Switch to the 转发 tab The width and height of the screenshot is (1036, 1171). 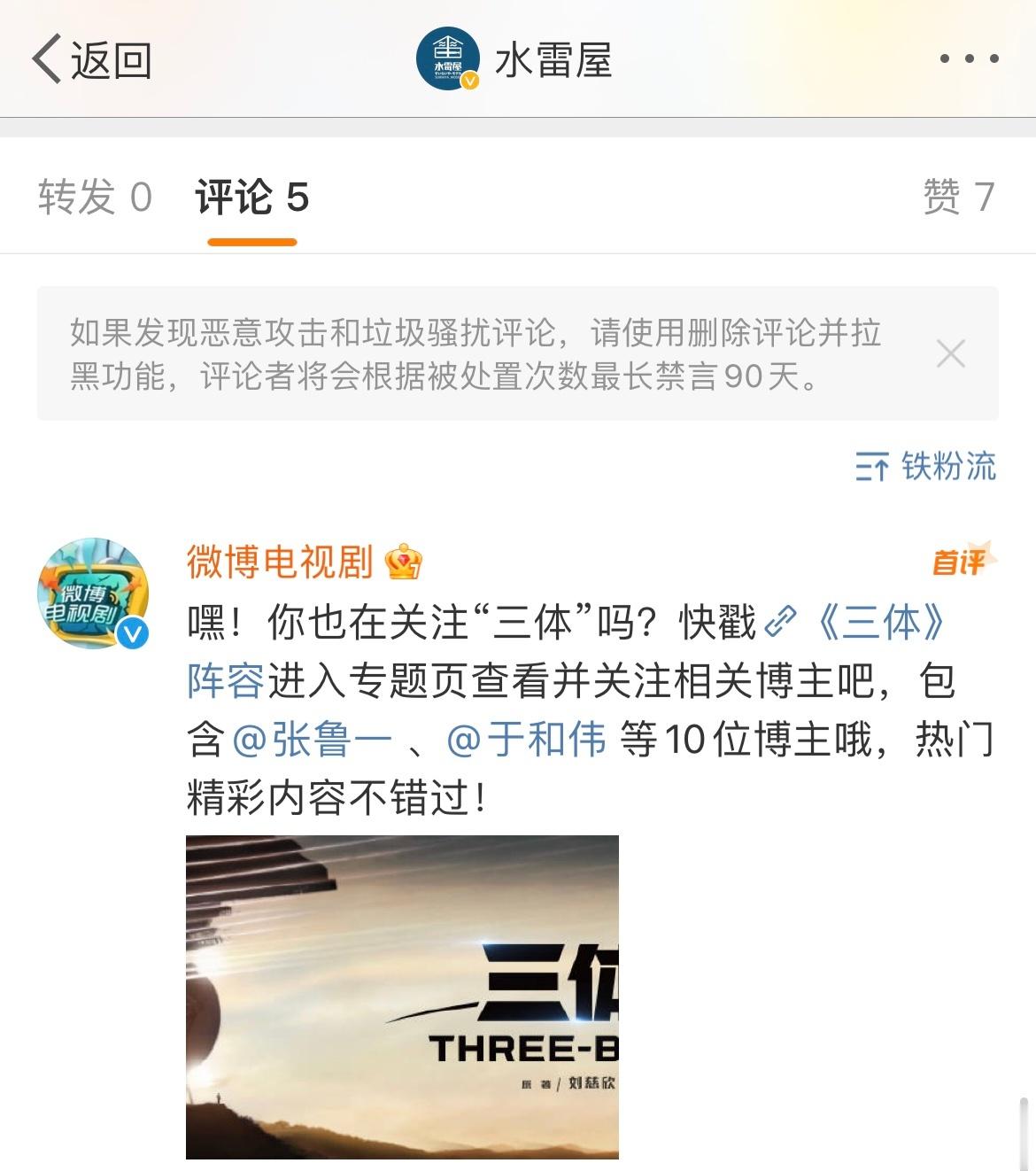click(95, 197)
